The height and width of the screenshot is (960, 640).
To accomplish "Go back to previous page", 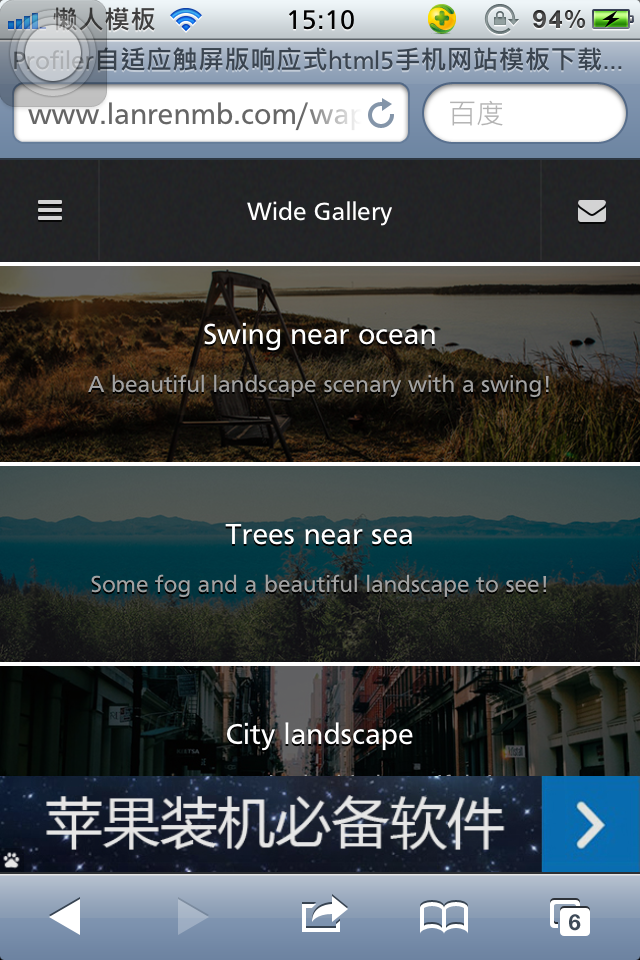I will pos(65,916).
